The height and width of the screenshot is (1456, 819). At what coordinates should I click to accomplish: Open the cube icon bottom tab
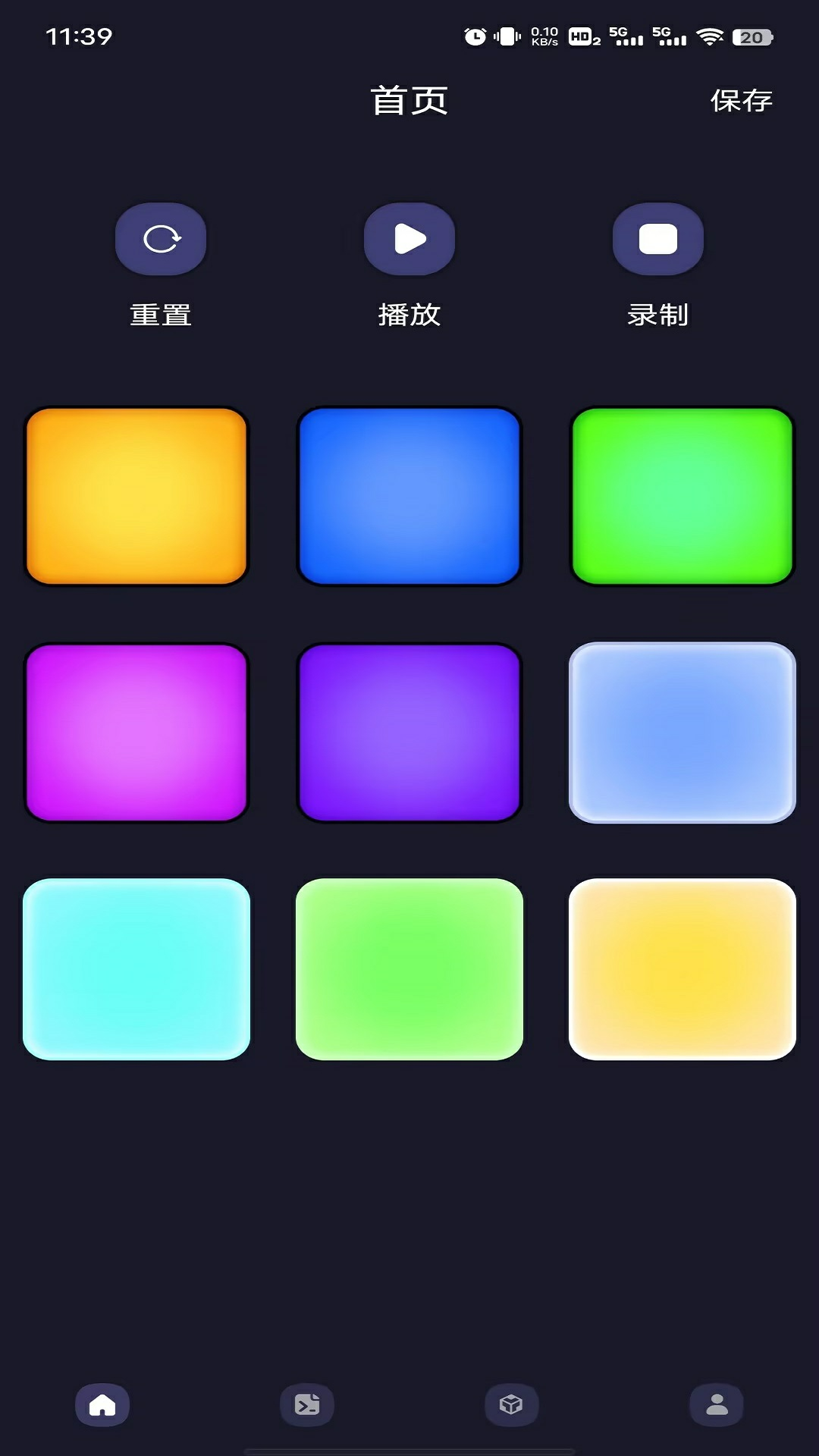[512, 1405]
